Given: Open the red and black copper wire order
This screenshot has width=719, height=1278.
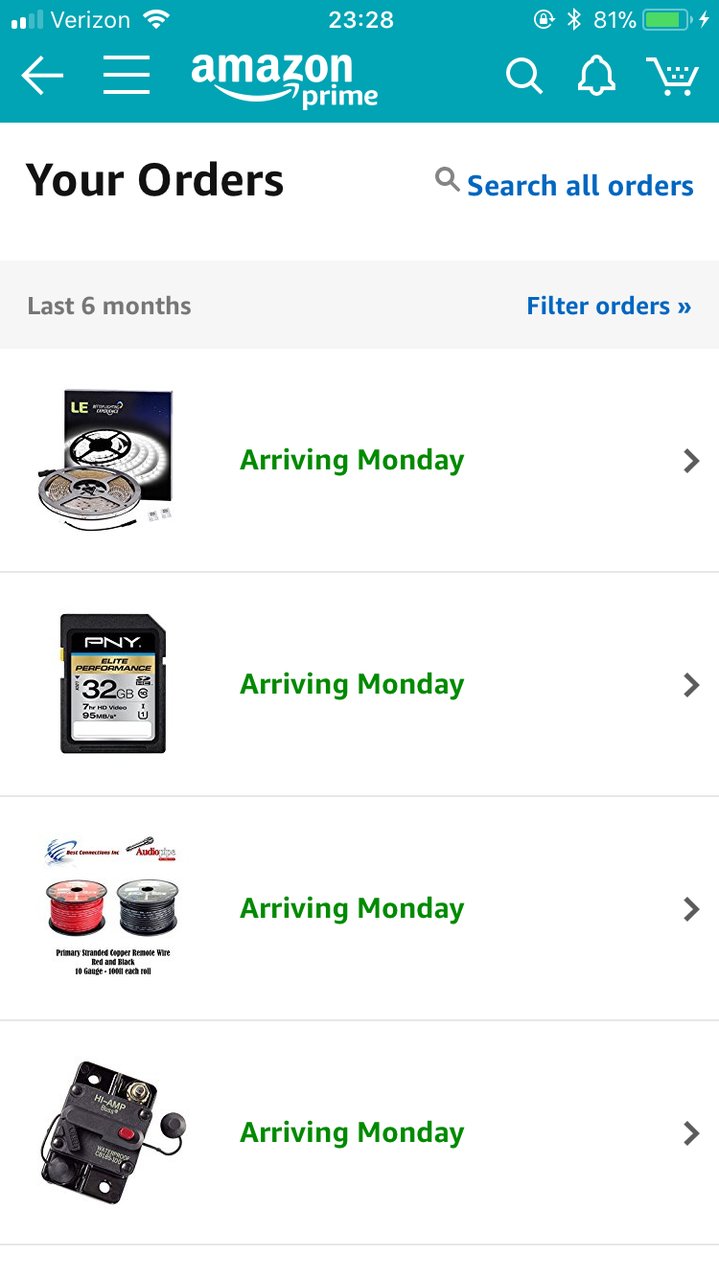Looking at the screenshot, I should coord(359,909).
